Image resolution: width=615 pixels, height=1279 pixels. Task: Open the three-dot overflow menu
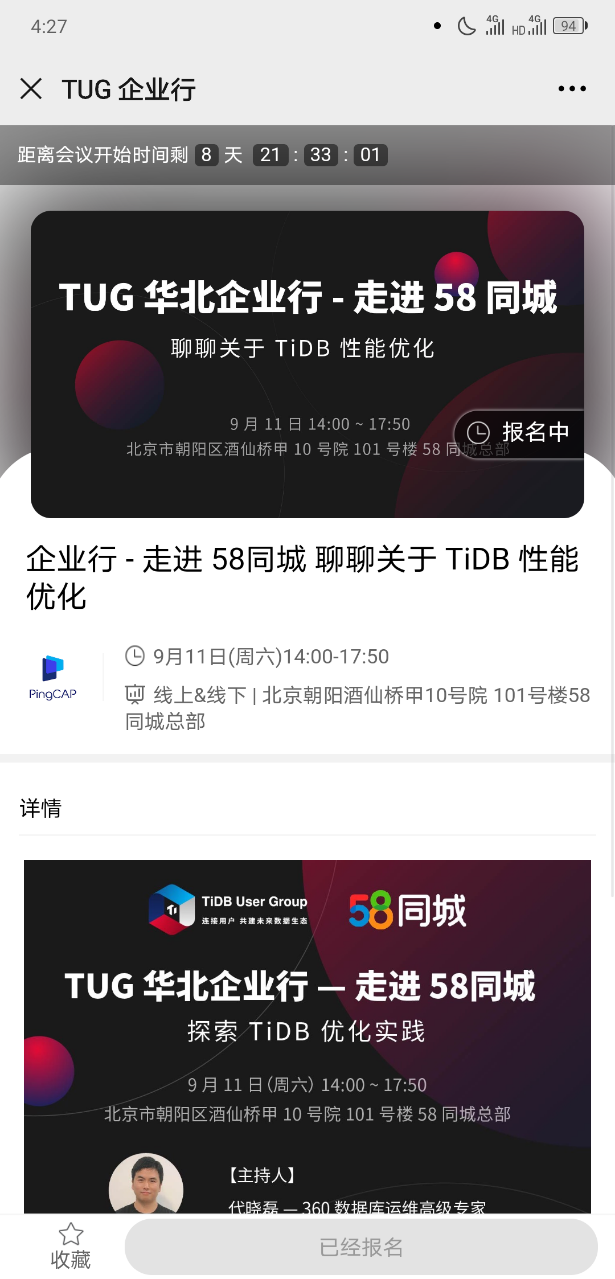coord(572,89)
